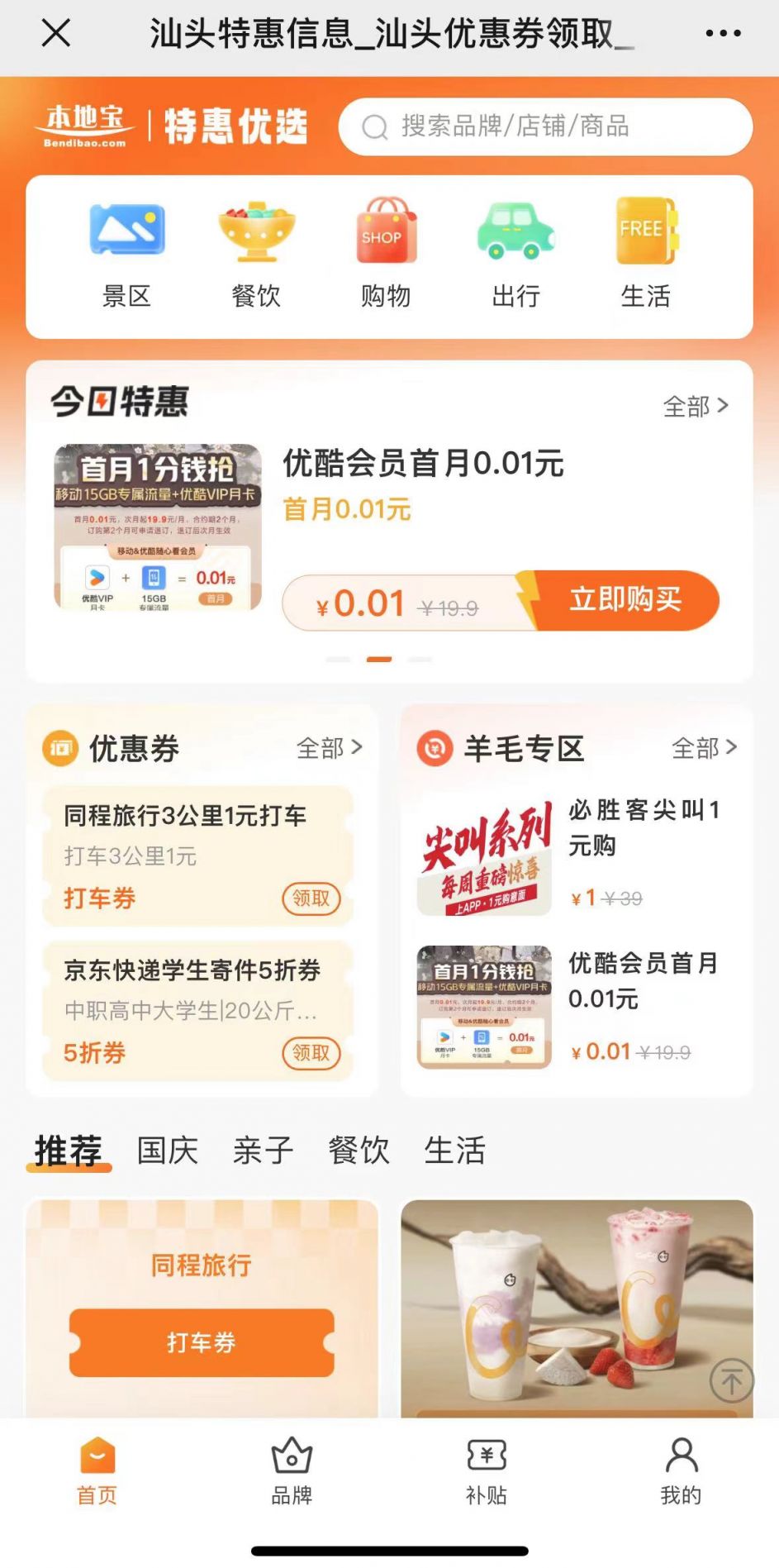Go to the 品牌 bottom tab

point(292,1473)
